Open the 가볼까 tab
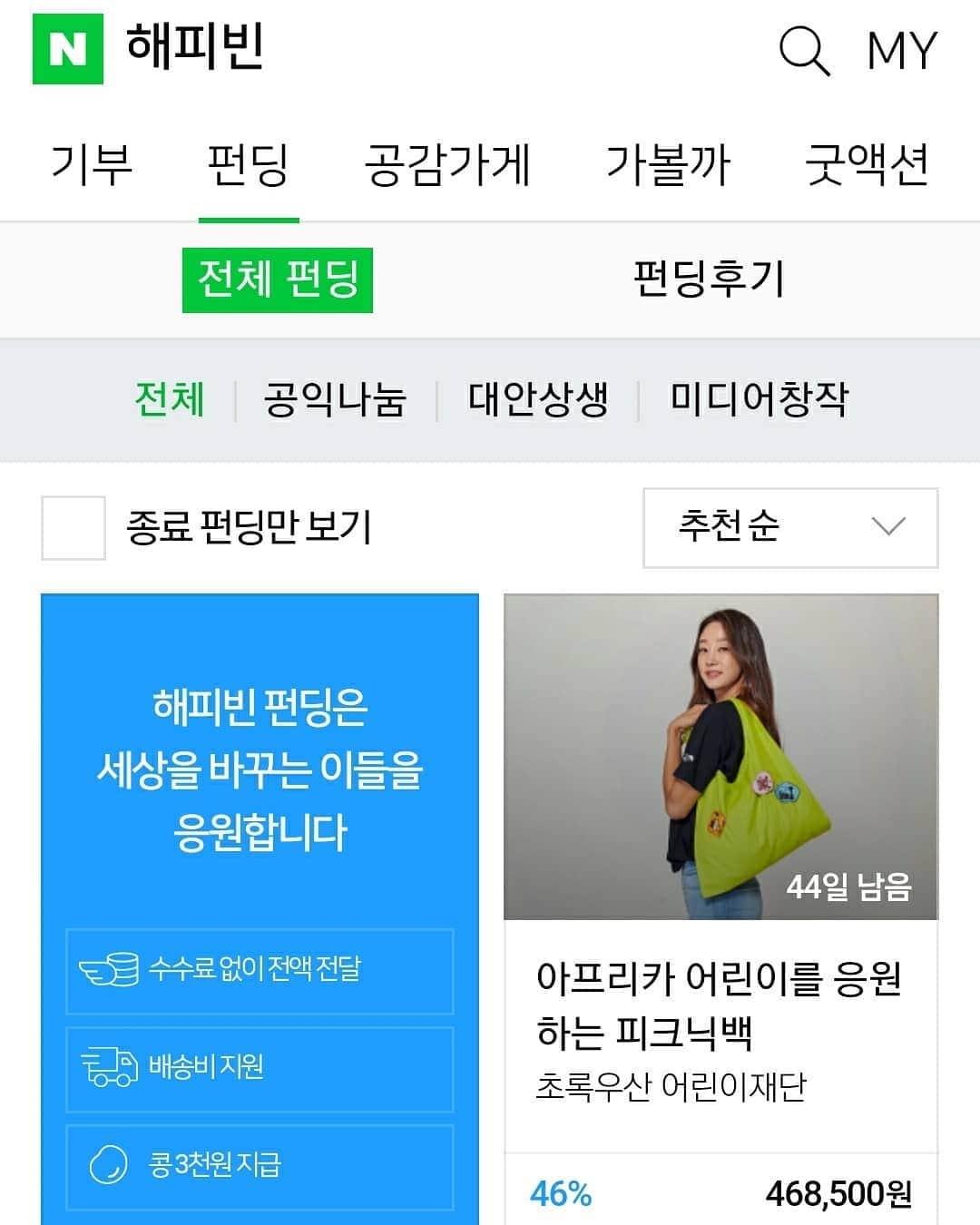The height and width of the screenshot is (1225, 980). pyautogui.click(x=668, y=165)
